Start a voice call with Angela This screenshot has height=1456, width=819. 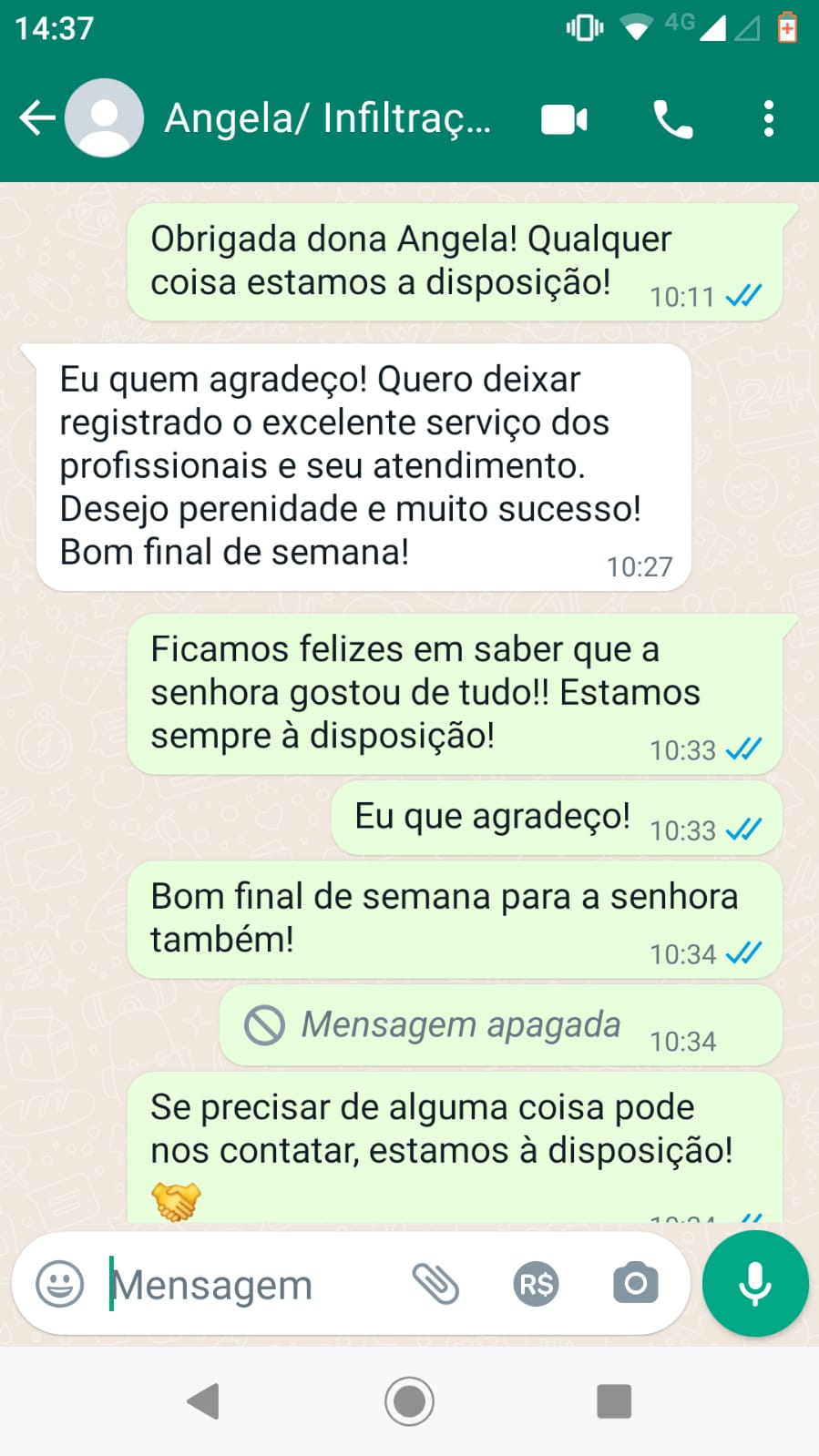point(672,119)
